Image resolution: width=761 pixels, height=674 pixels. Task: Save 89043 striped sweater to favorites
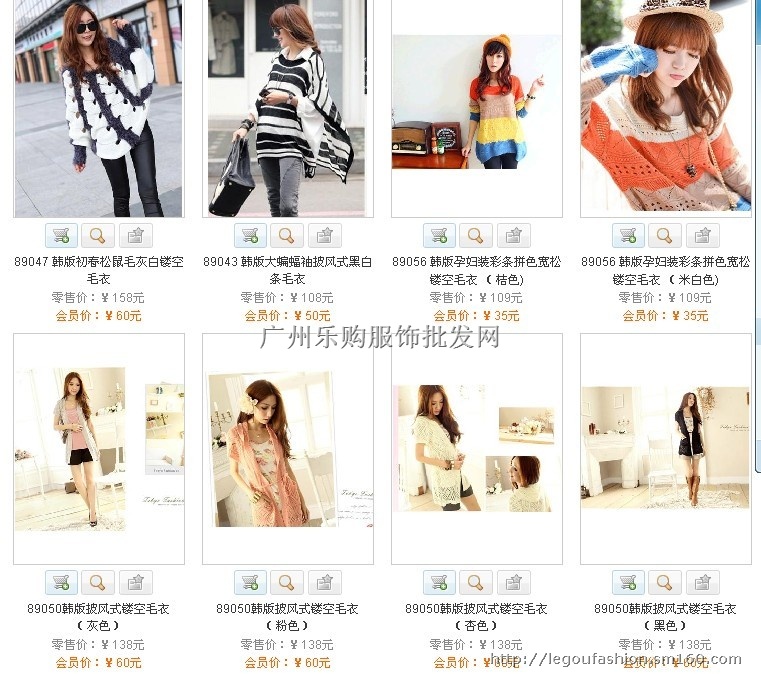click(x=324, y=235)
